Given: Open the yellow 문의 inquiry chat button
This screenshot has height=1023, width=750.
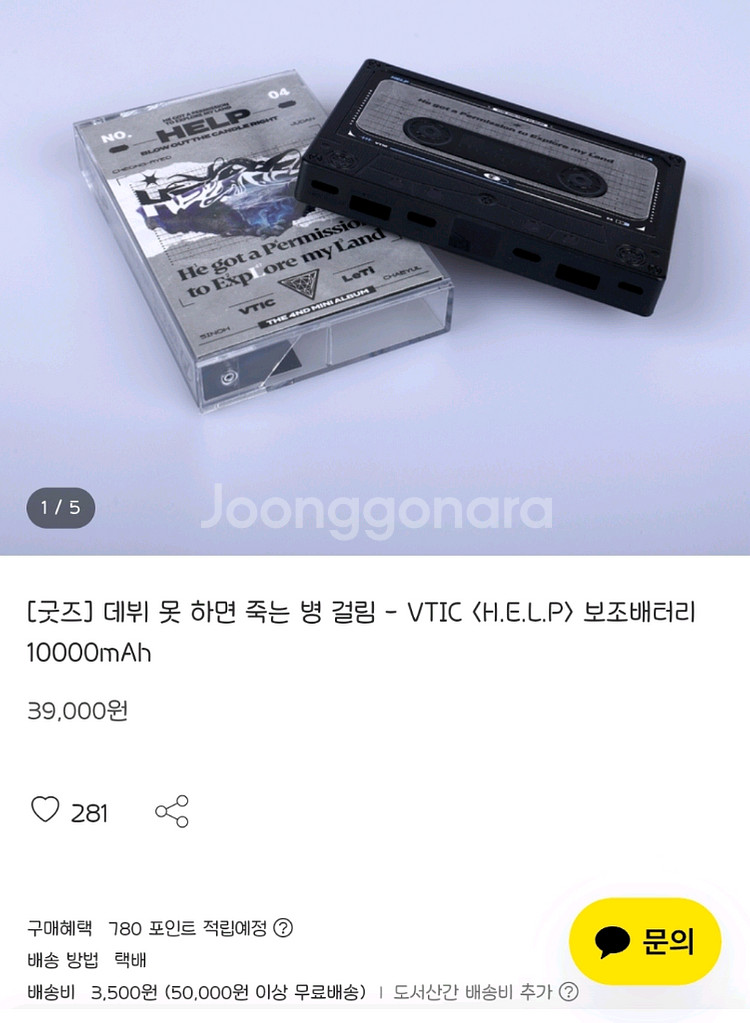Looking at the screenshot, I should click(x=645, y=941).
